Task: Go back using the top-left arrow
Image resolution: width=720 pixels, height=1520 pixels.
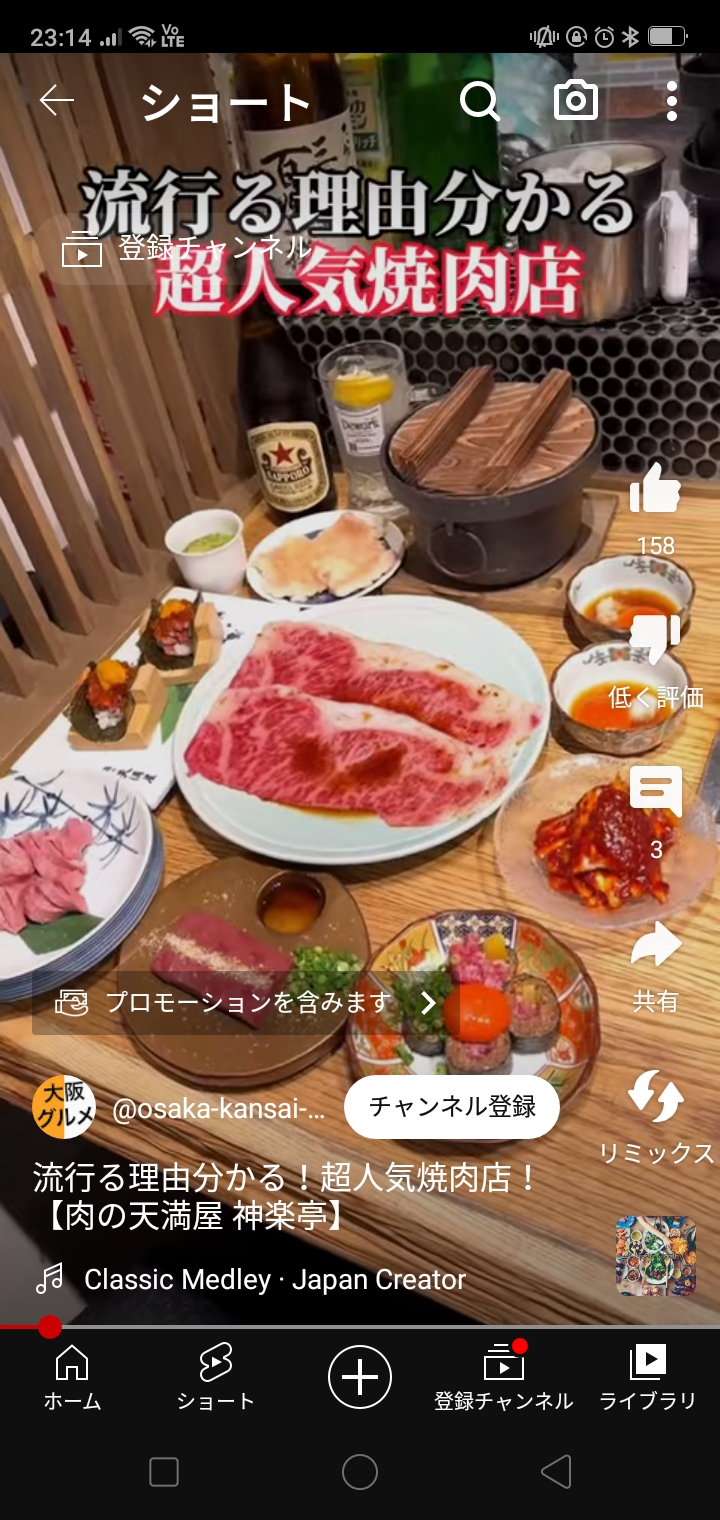Action: [57, 101]
